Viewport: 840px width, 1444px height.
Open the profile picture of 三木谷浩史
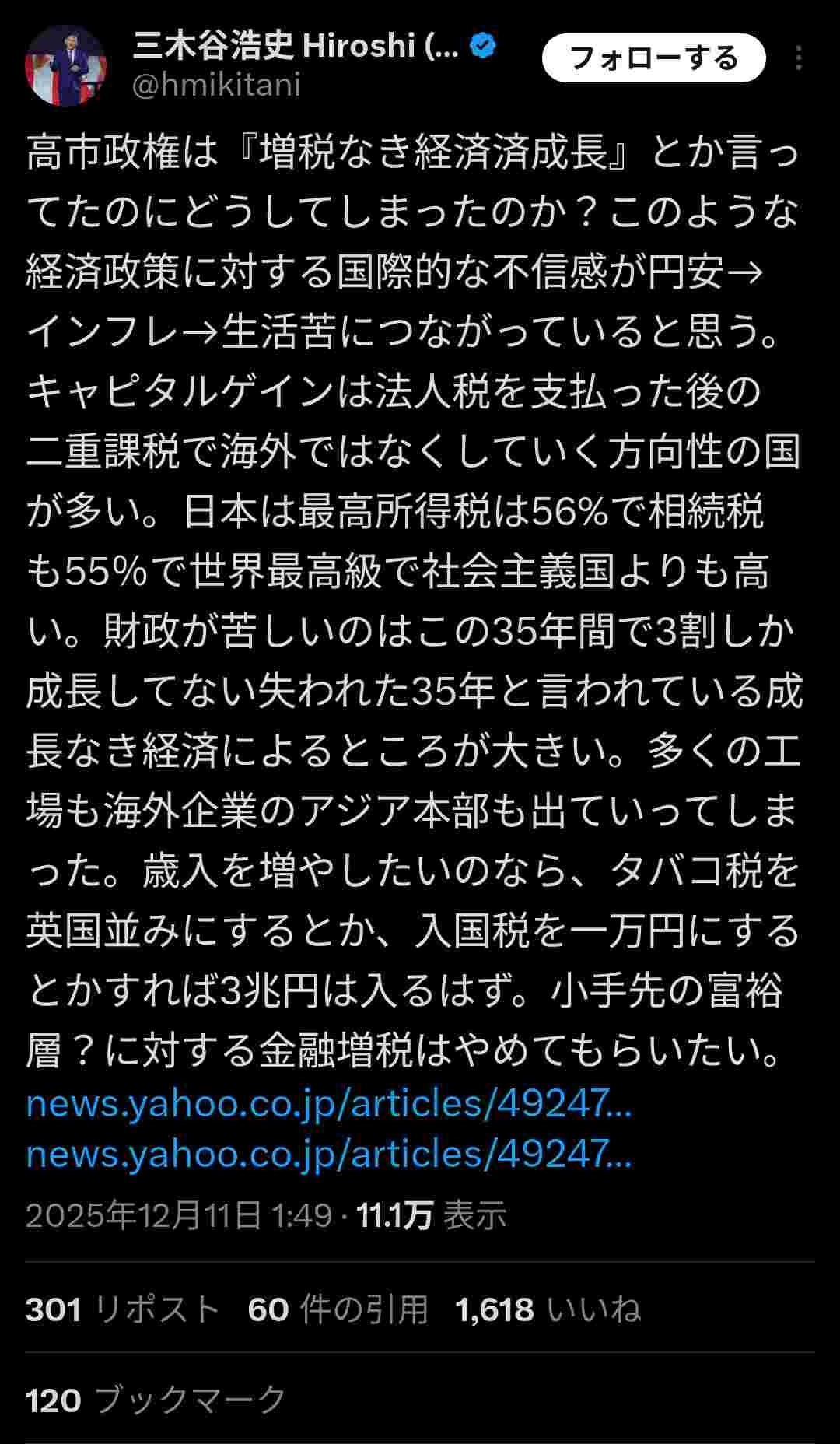[65, 65]
